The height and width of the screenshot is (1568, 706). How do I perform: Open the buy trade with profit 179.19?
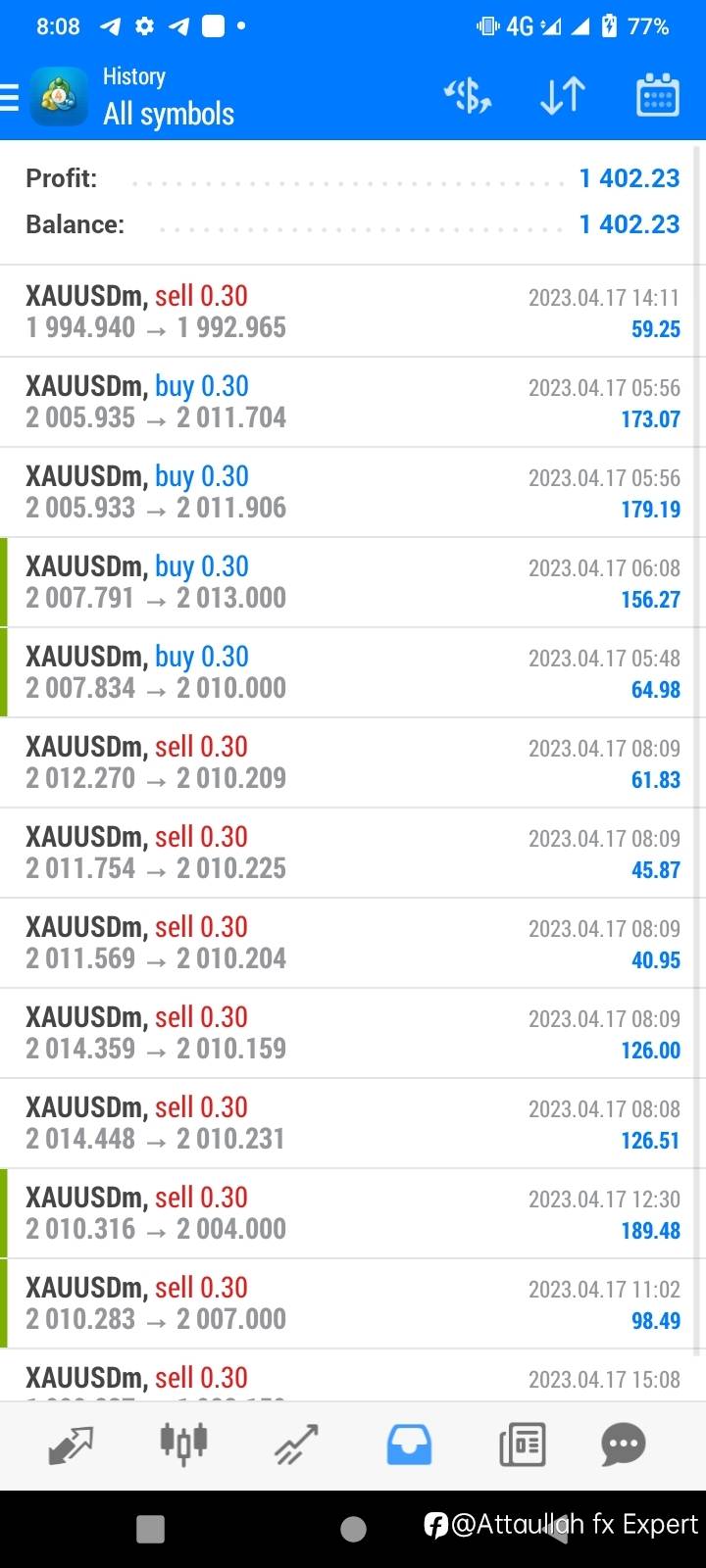353,492
